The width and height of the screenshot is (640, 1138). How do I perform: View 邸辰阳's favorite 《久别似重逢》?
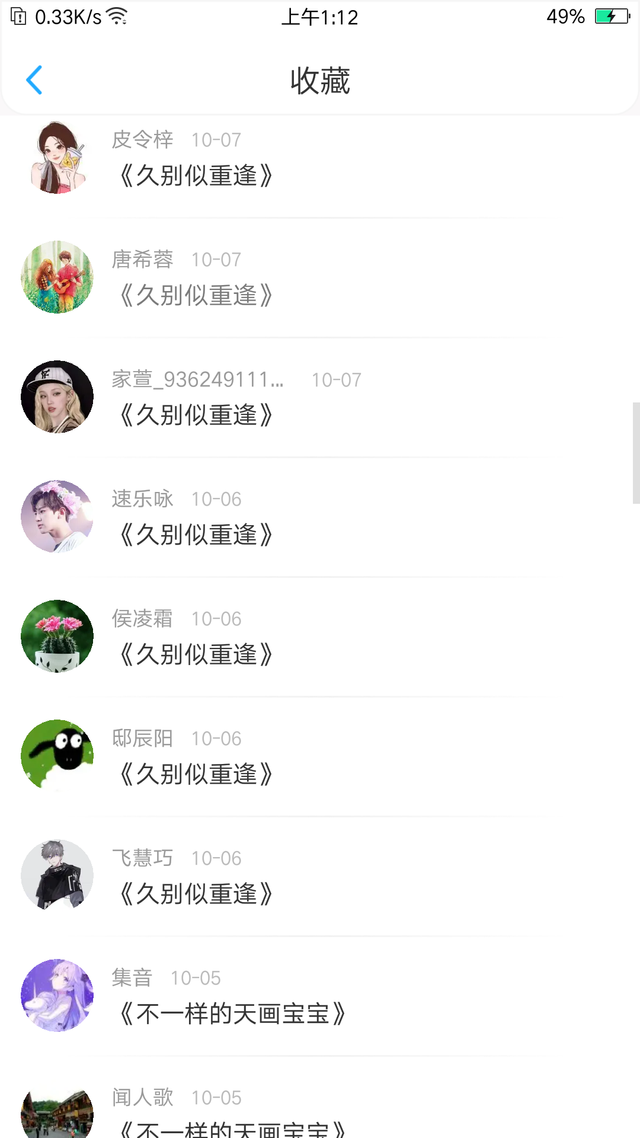[195, 774]
